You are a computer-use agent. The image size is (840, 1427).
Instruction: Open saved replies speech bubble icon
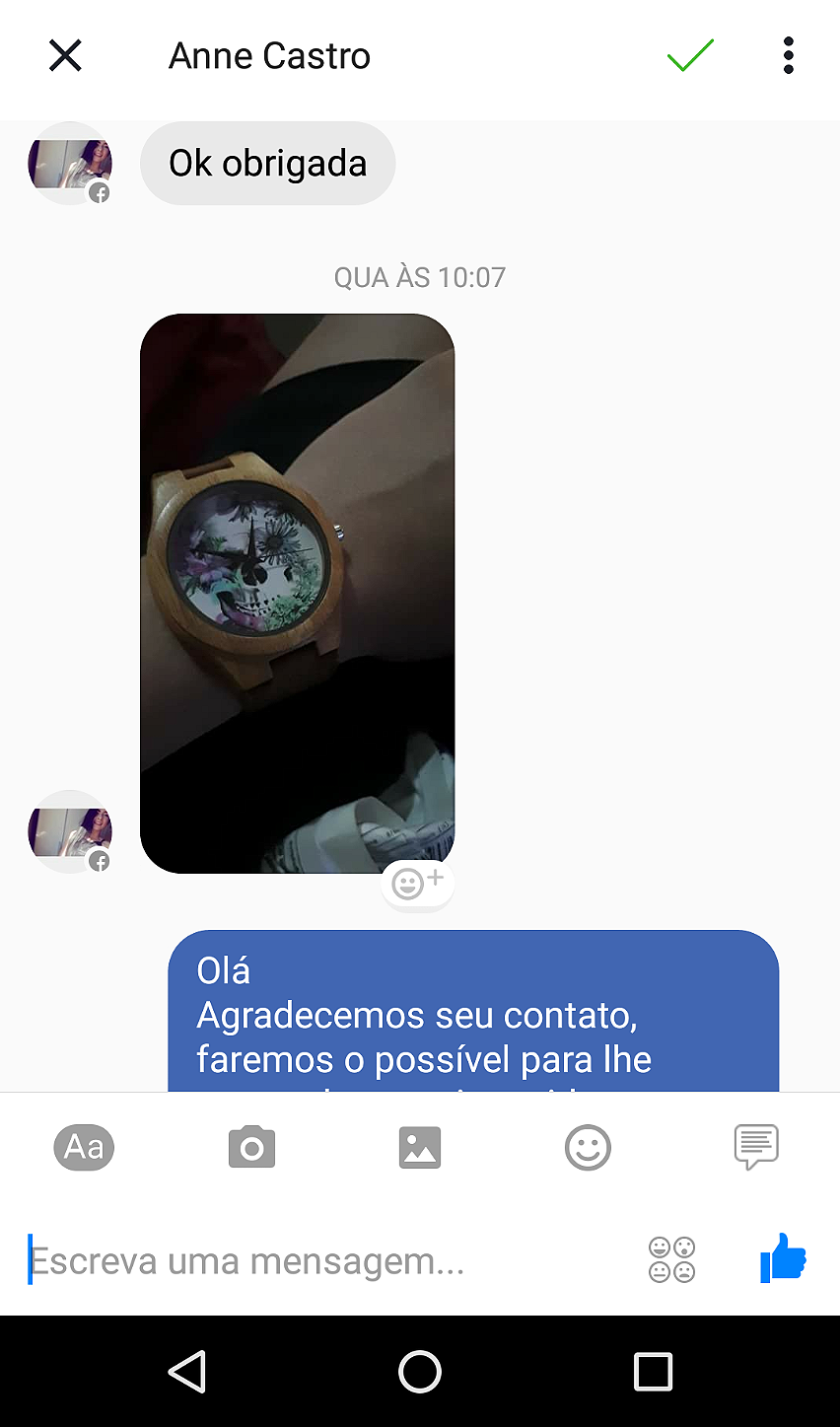(x=756, y=1148)
